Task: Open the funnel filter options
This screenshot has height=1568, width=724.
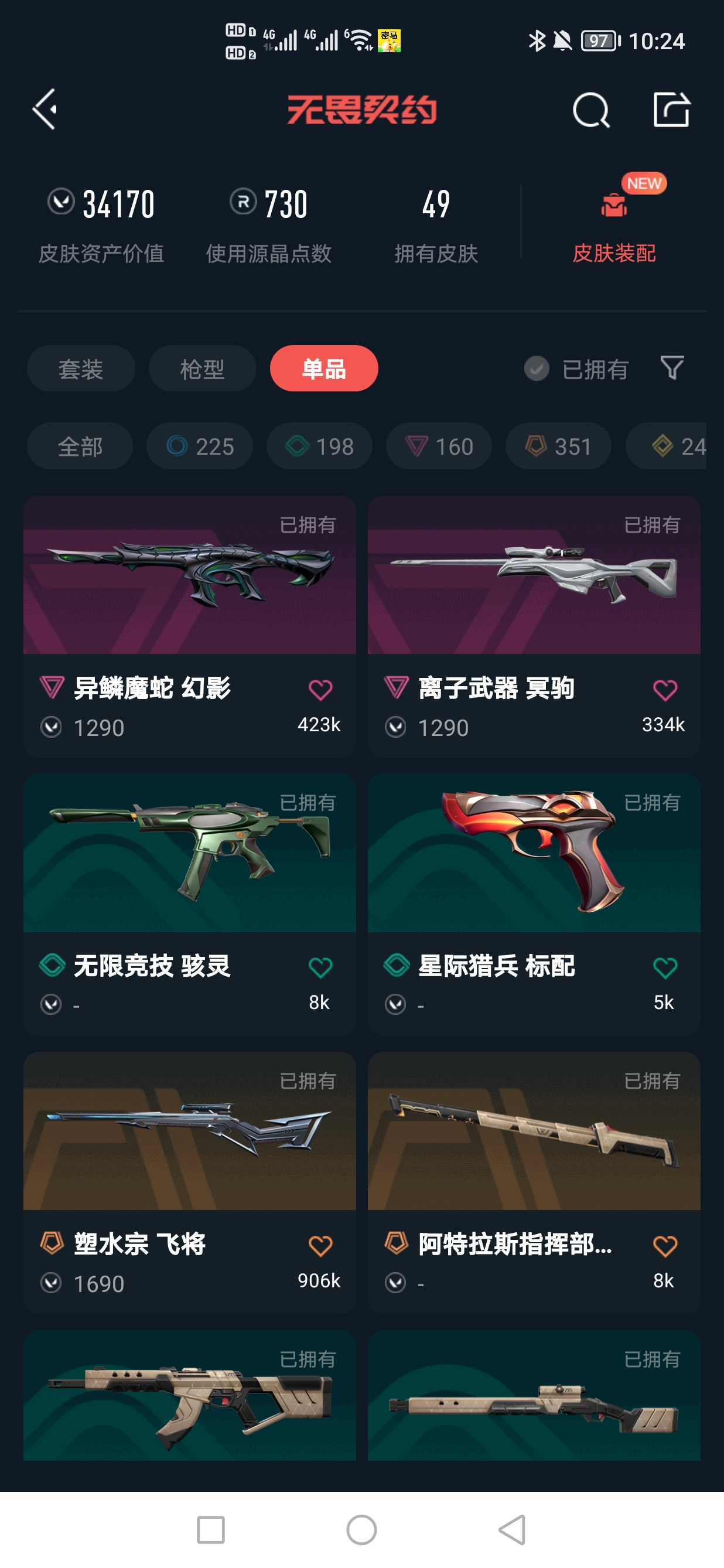Action: pyautogui.click(x=672, y=368)
